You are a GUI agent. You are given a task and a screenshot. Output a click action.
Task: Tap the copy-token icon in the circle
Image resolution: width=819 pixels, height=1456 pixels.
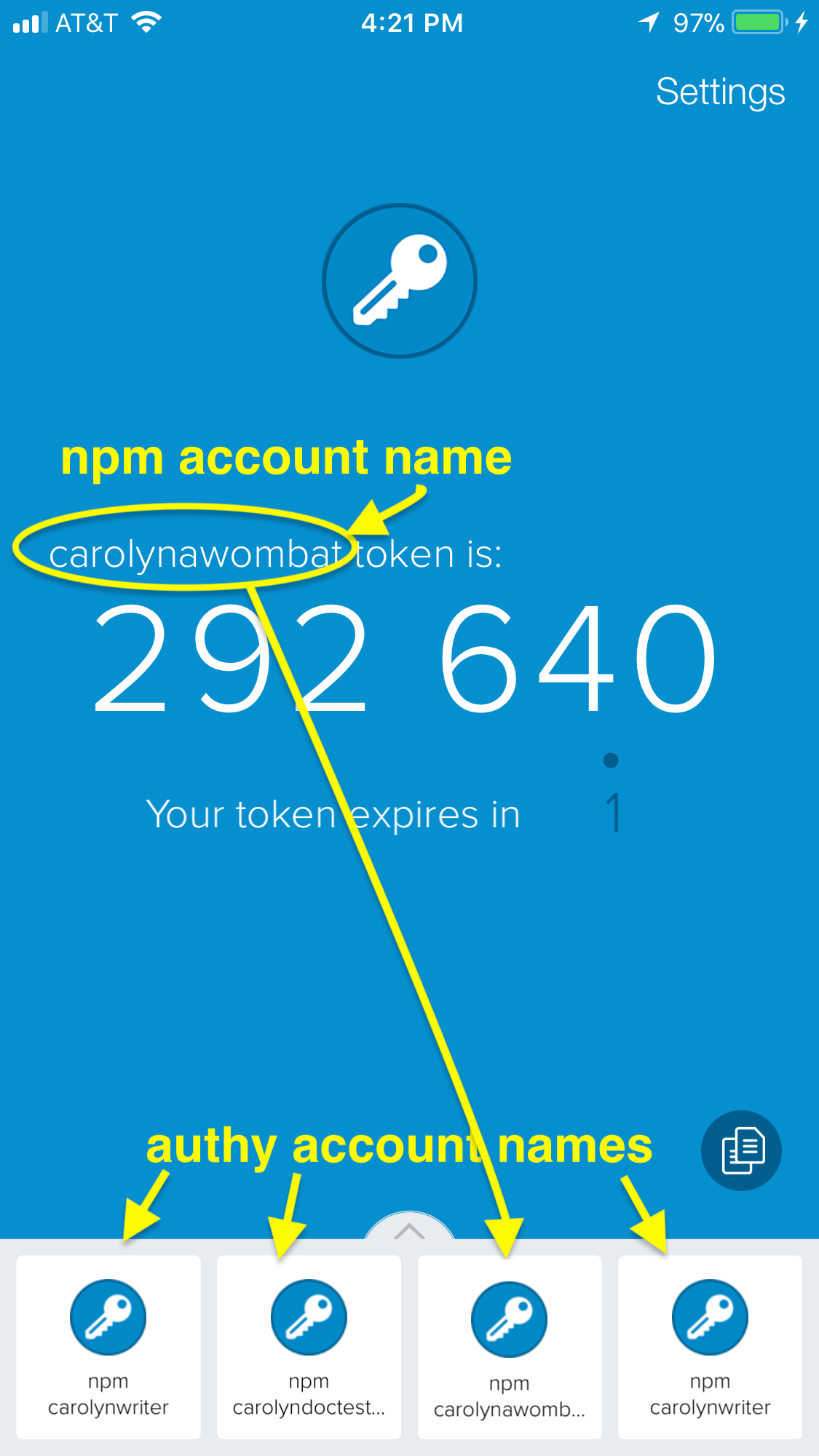740,1150
